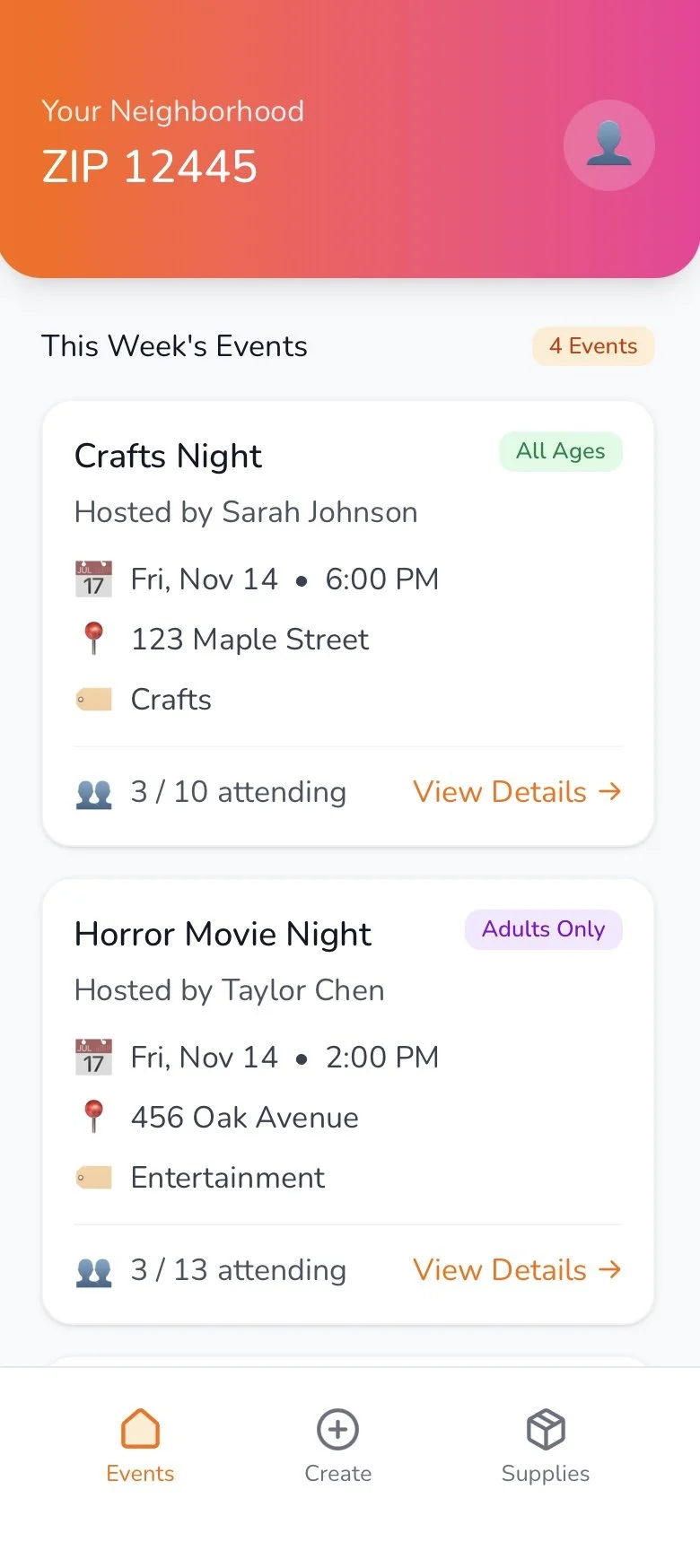Viewport: 700px width, 1568px height.
Task: Switch to the Events tab
Action: 140,1444
